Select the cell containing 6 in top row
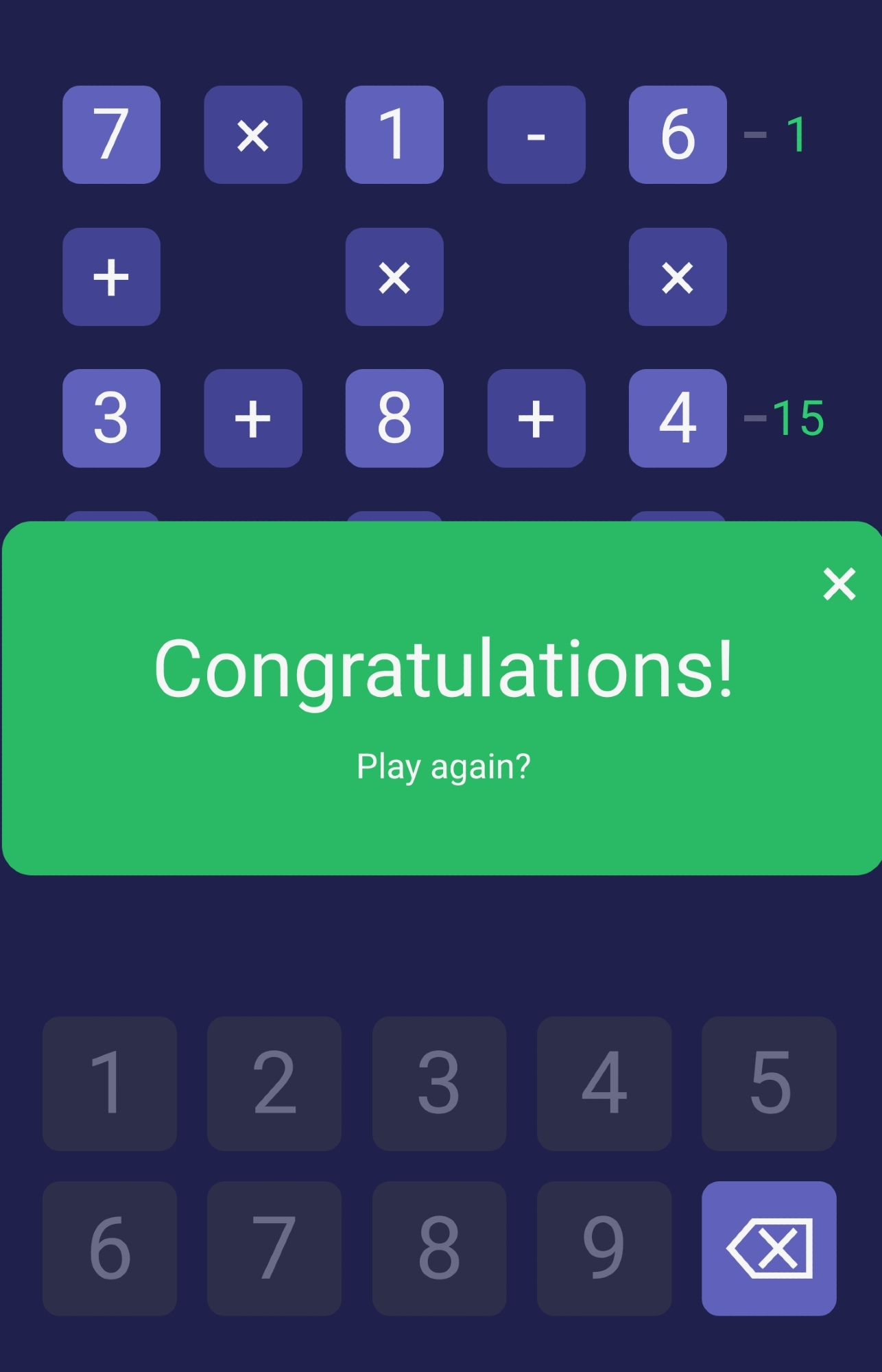The image size is (882, 1372). pyautogui.click(x=678, y=134)
